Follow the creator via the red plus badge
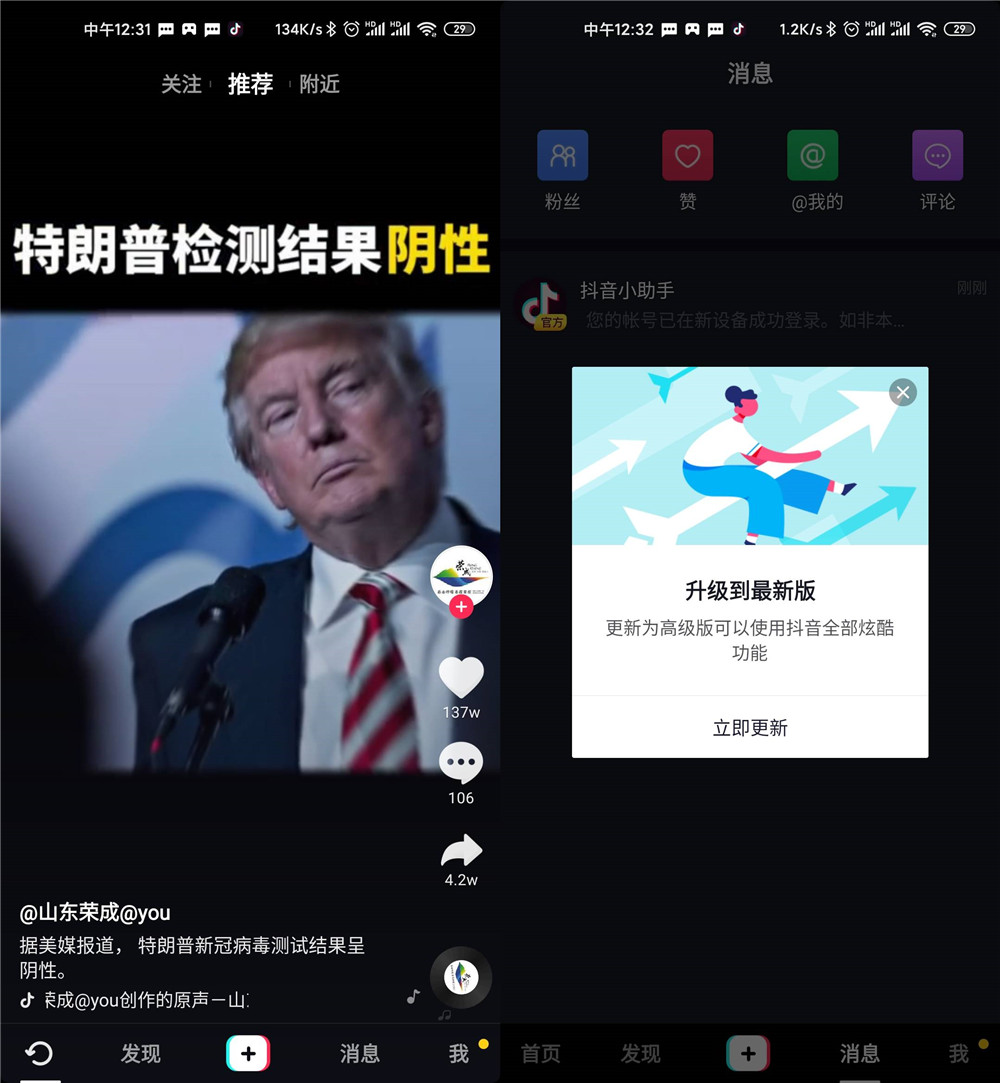 (x=461, y=607)
